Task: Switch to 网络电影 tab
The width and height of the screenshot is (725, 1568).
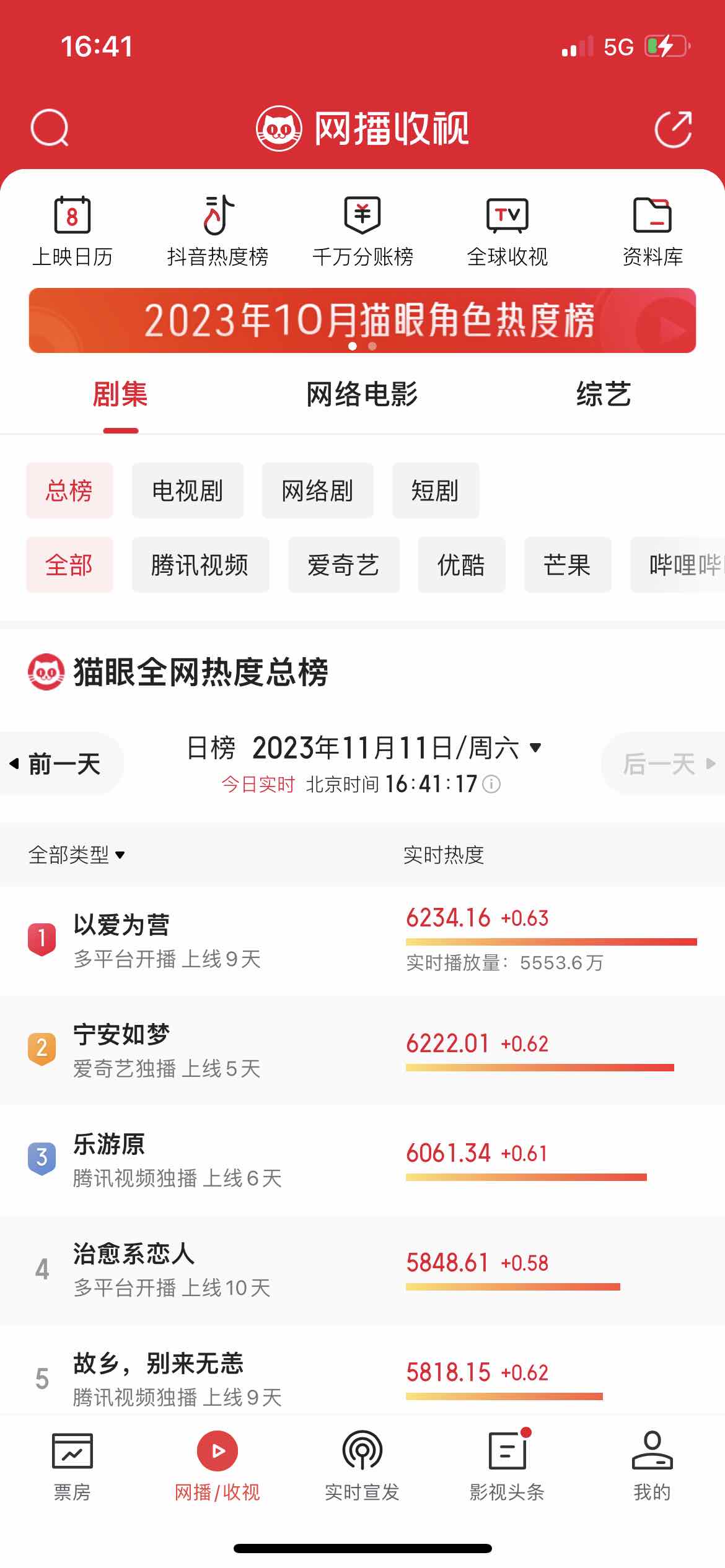Action: [362, 394]
